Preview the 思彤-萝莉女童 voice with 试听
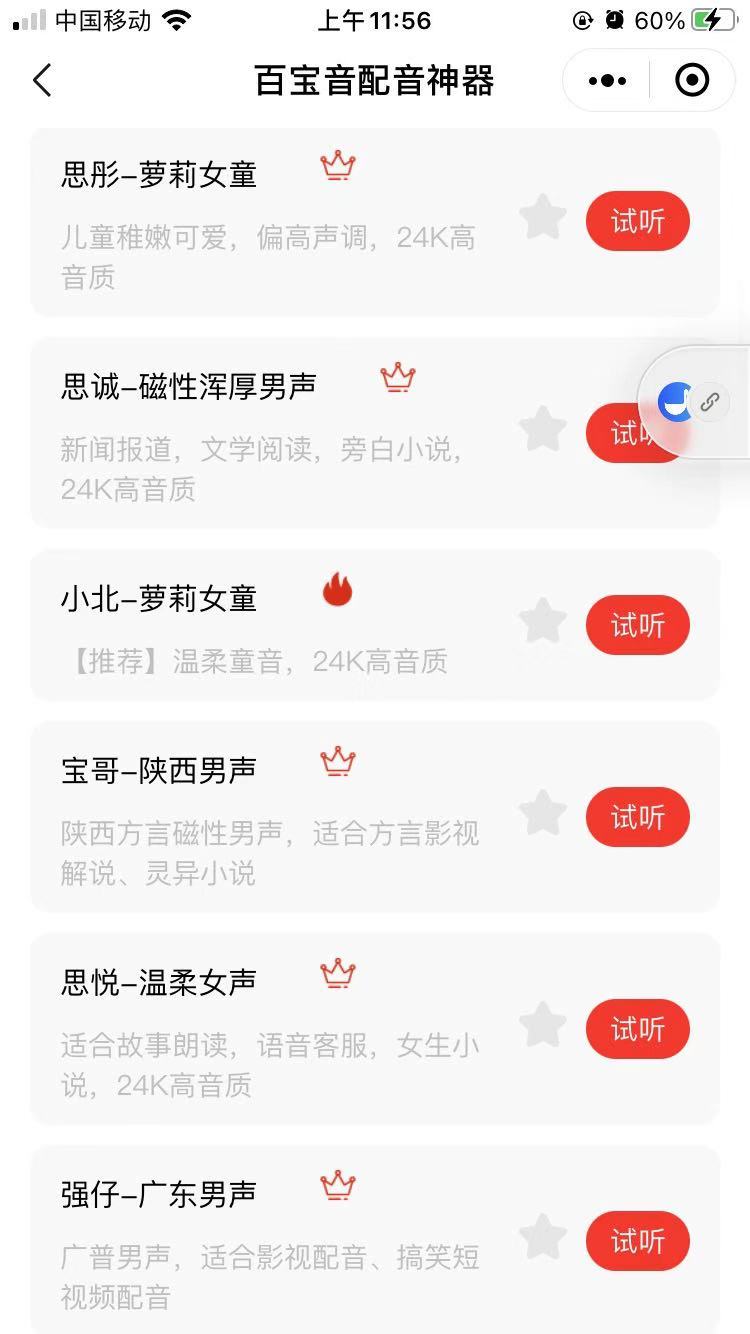The width and height of the screenshot is (750, 1334). (x=637, y=221)
